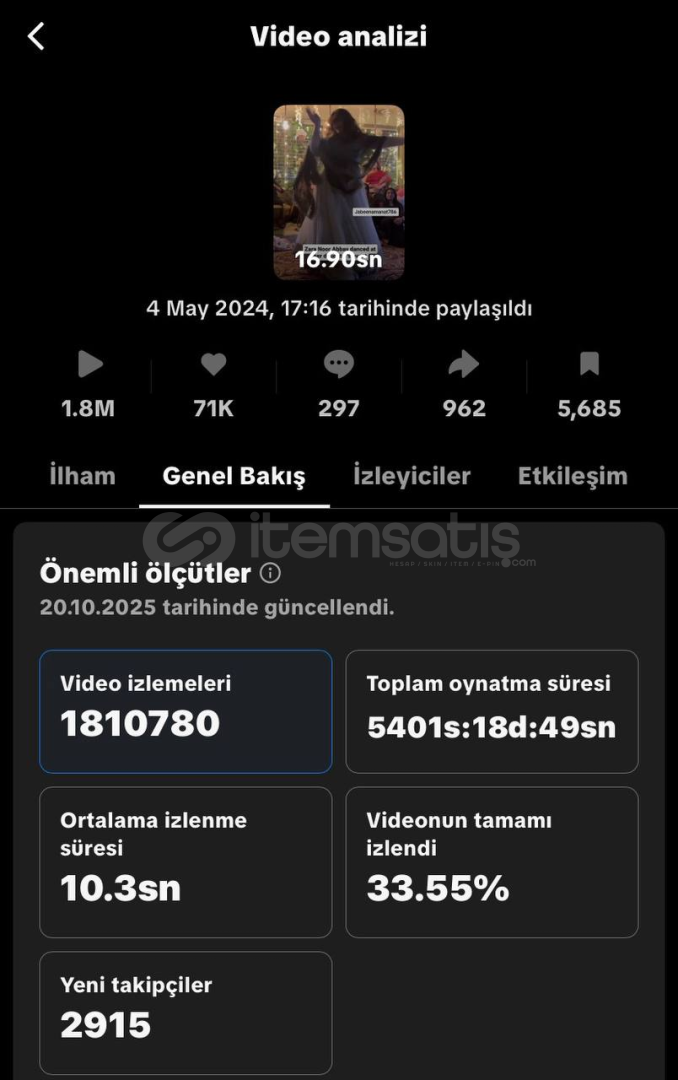Select the Genel Bakış tab
This screenshot has height=1080, width=678.
click(234, 476)
